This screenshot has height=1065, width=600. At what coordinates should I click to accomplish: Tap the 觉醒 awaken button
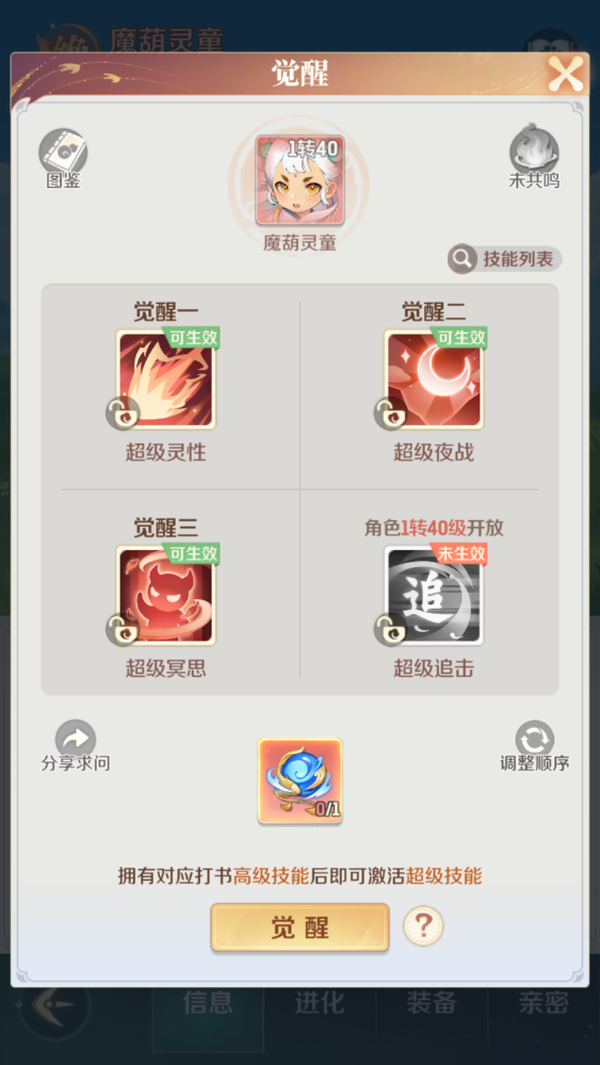[x=300, y=927]
